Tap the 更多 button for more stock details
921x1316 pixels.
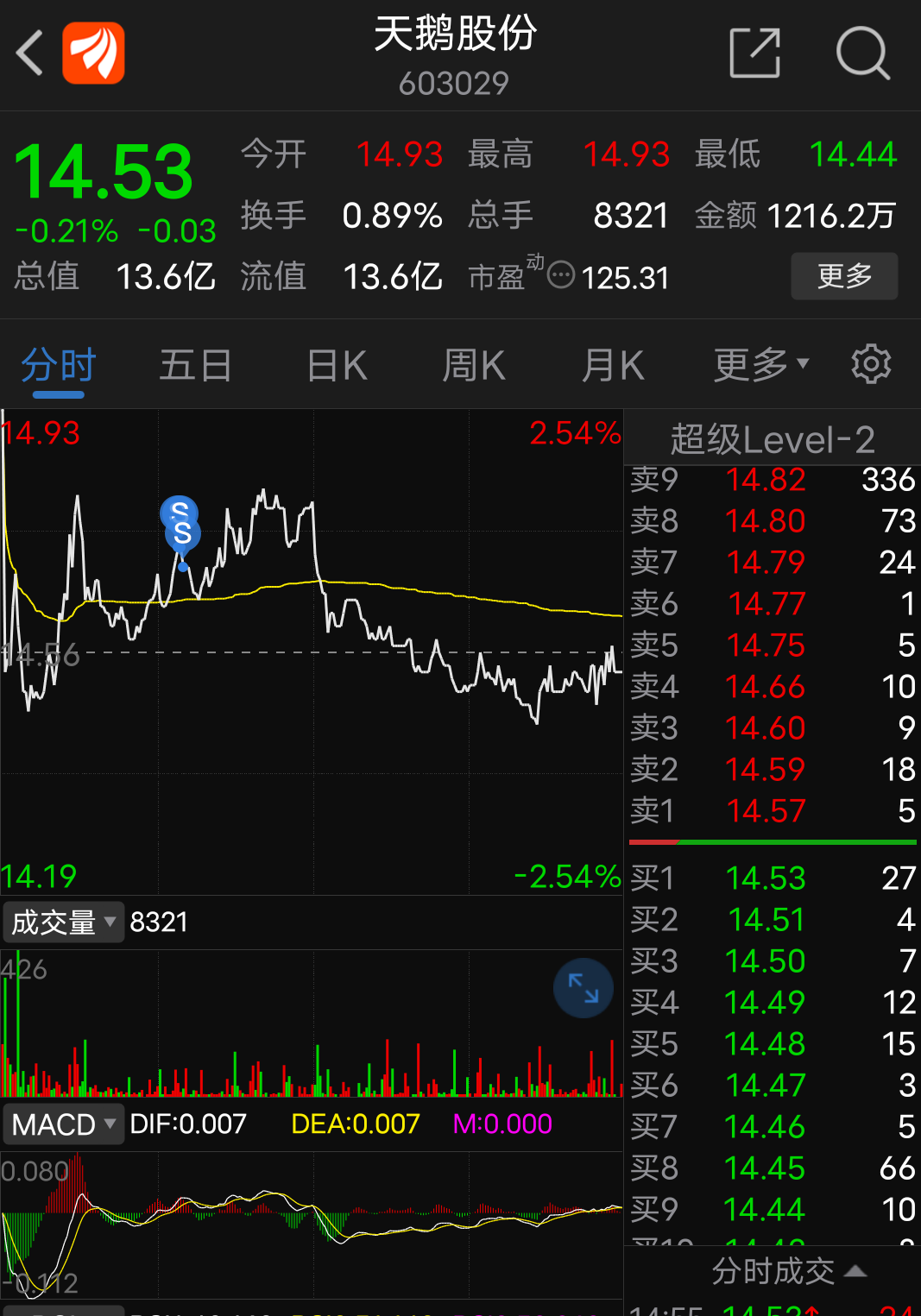click(x=844, y=276)
